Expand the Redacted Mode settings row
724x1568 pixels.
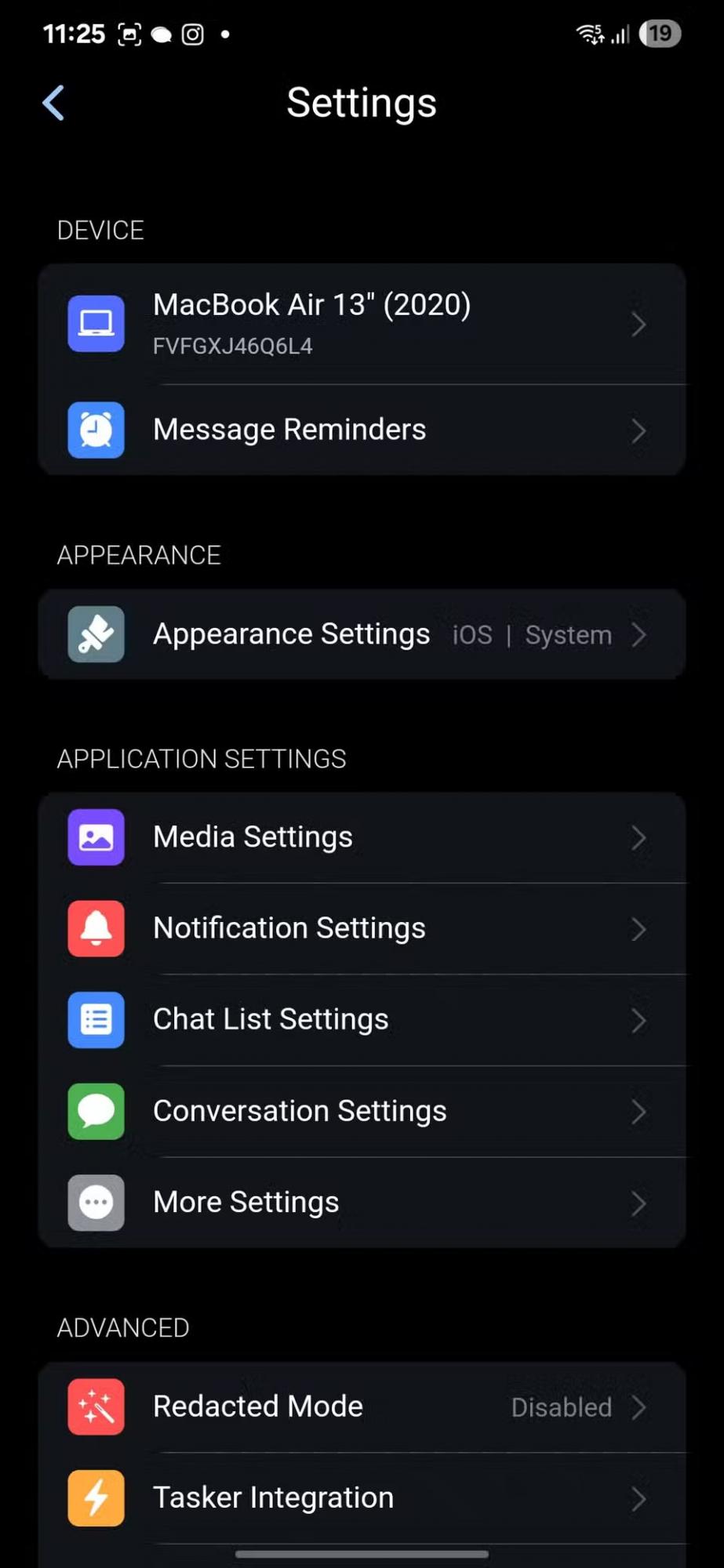(x=361, y=1406)
